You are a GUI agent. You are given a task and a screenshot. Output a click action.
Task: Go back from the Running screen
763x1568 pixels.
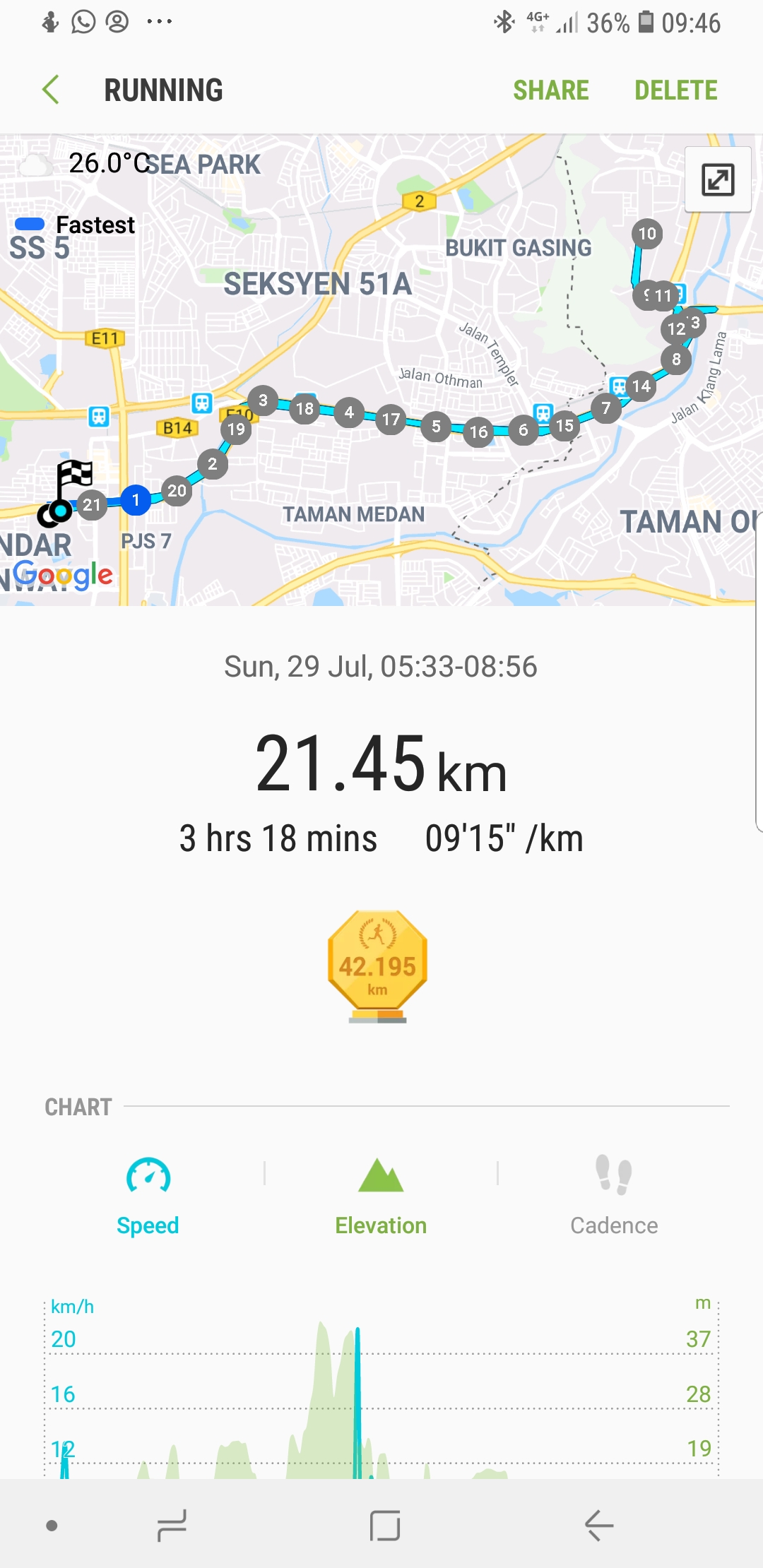51,90
